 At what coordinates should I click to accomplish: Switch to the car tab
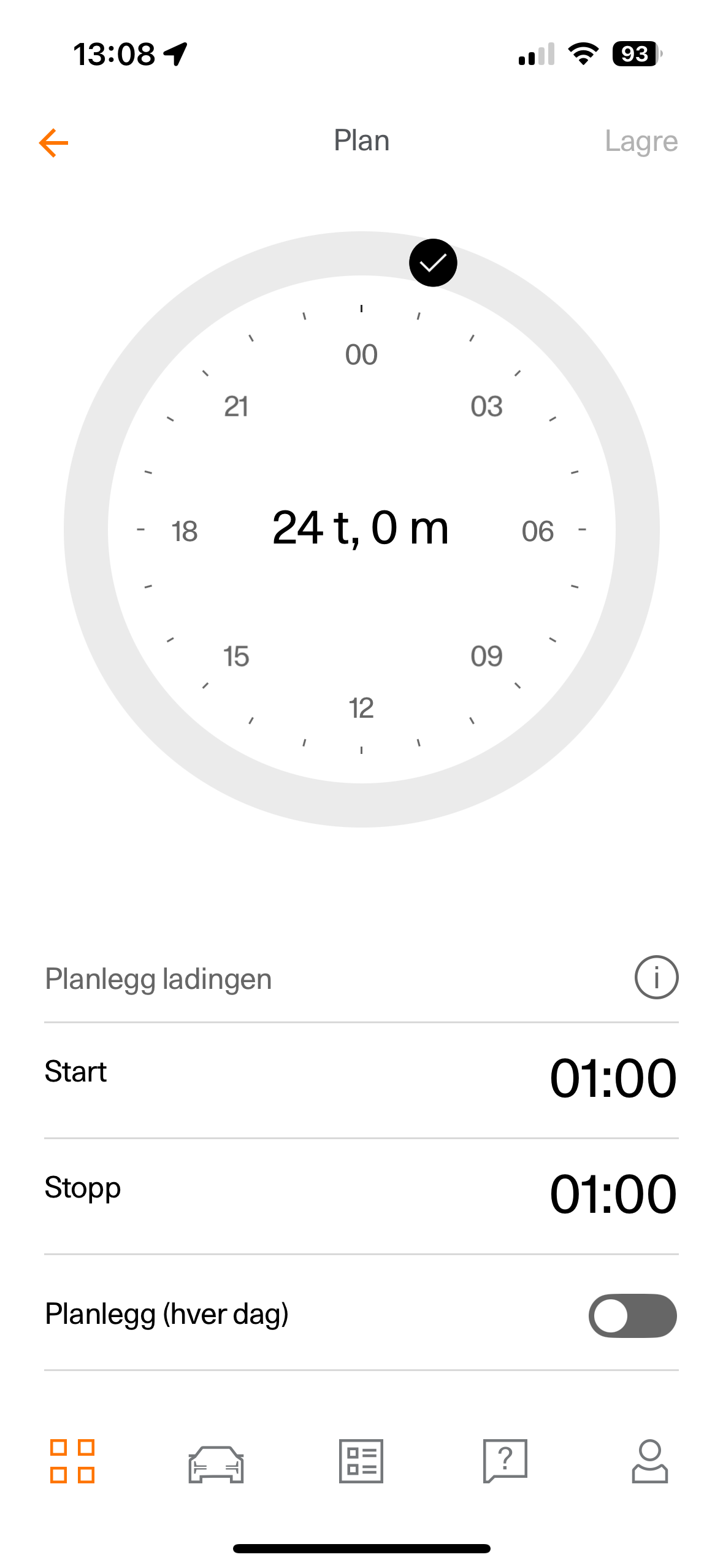[x=216, y=1464]
